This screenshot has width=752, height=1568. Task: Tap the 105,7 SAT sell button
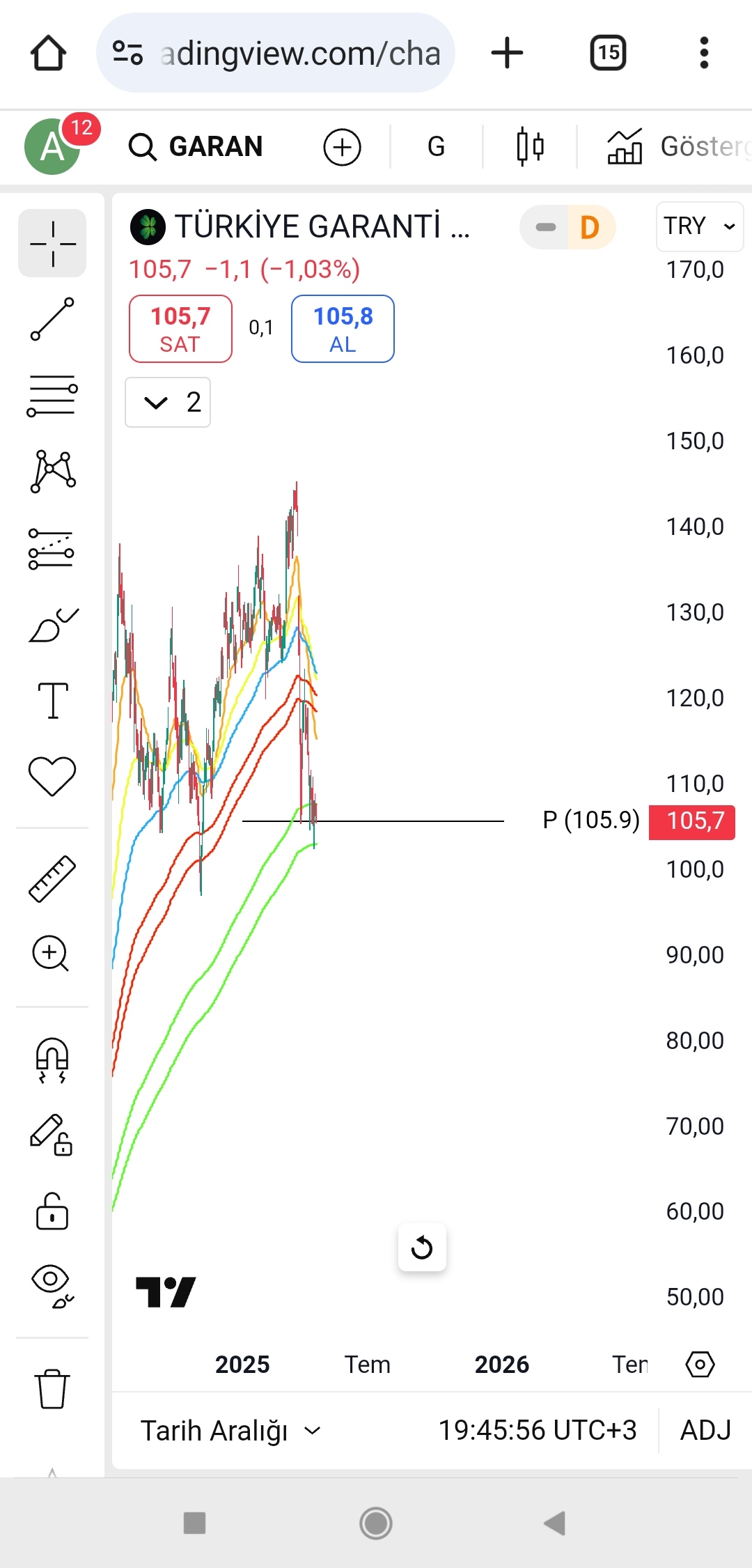(x=180, y=329)
